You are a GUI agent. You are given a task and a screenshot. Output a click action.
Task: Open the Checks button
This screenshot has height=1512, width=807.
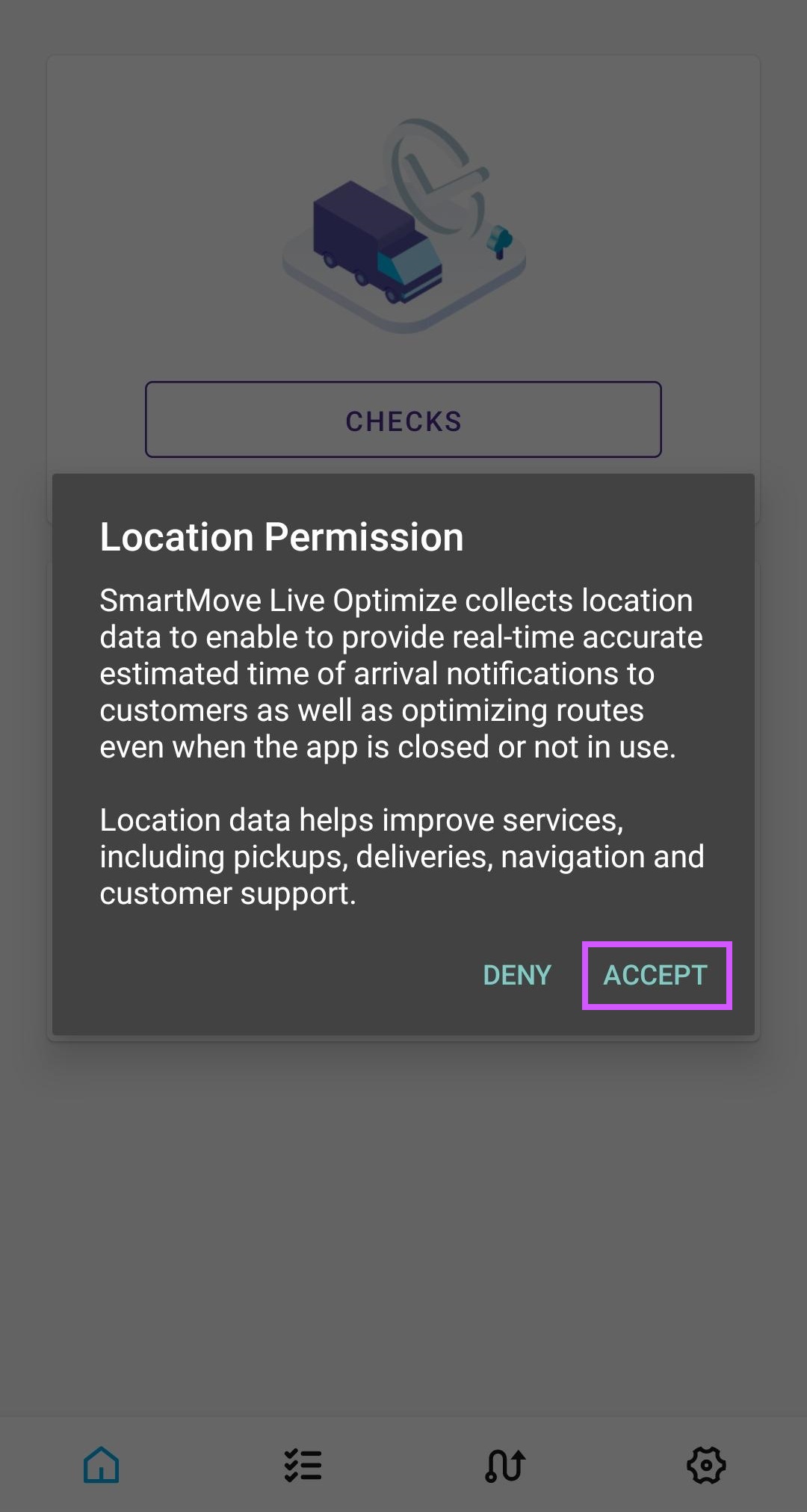point(403,420)
